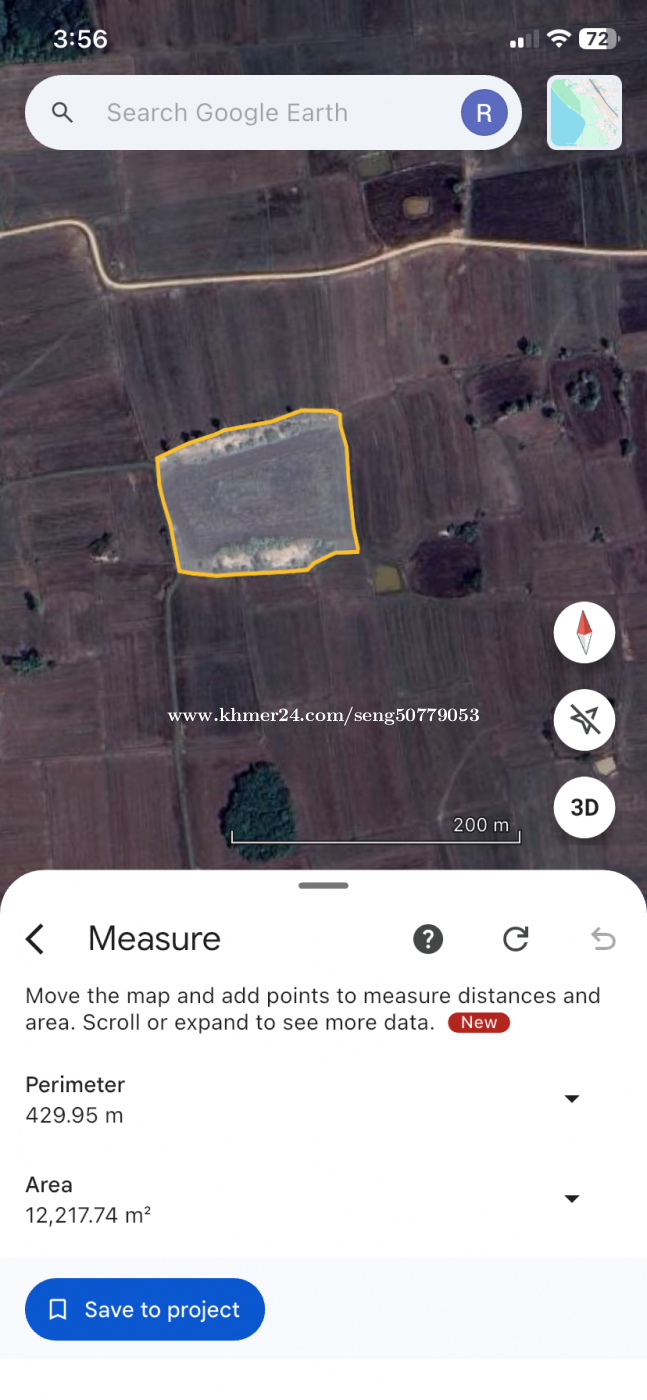Restart the measurement

(x=516, y=939)
